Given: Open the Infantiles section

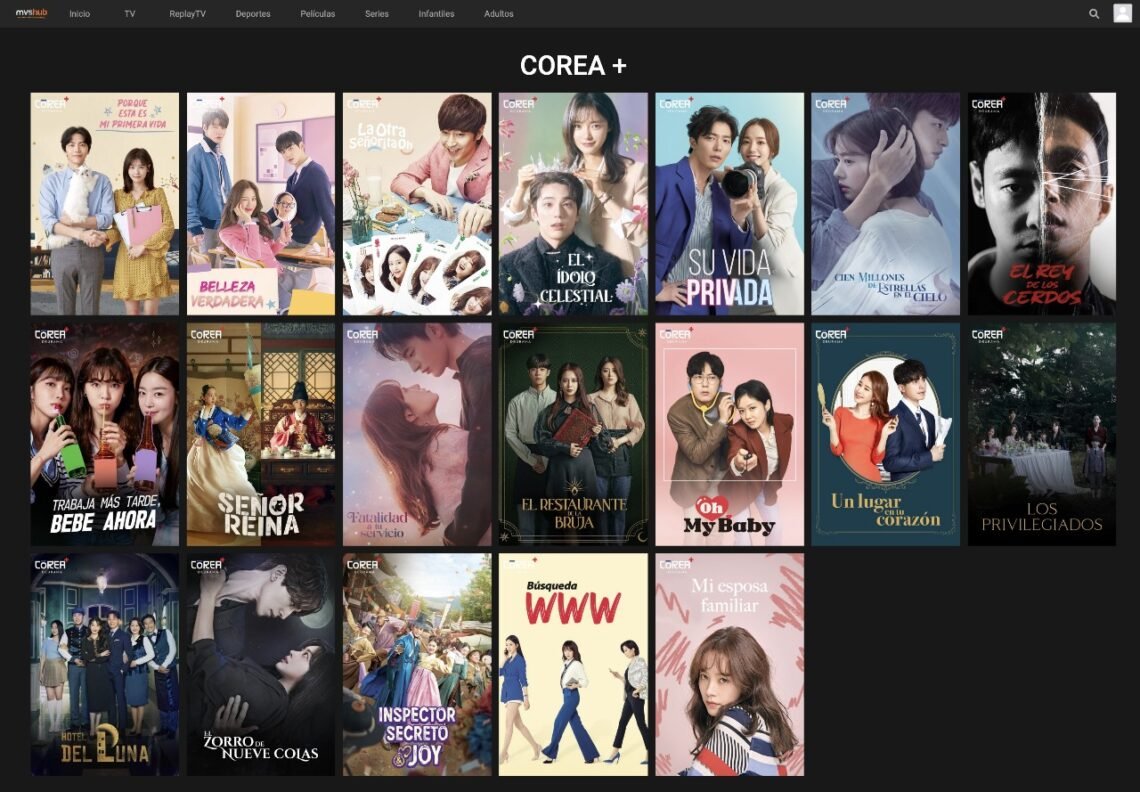Looking at the screenshot, I should (436, 14).
